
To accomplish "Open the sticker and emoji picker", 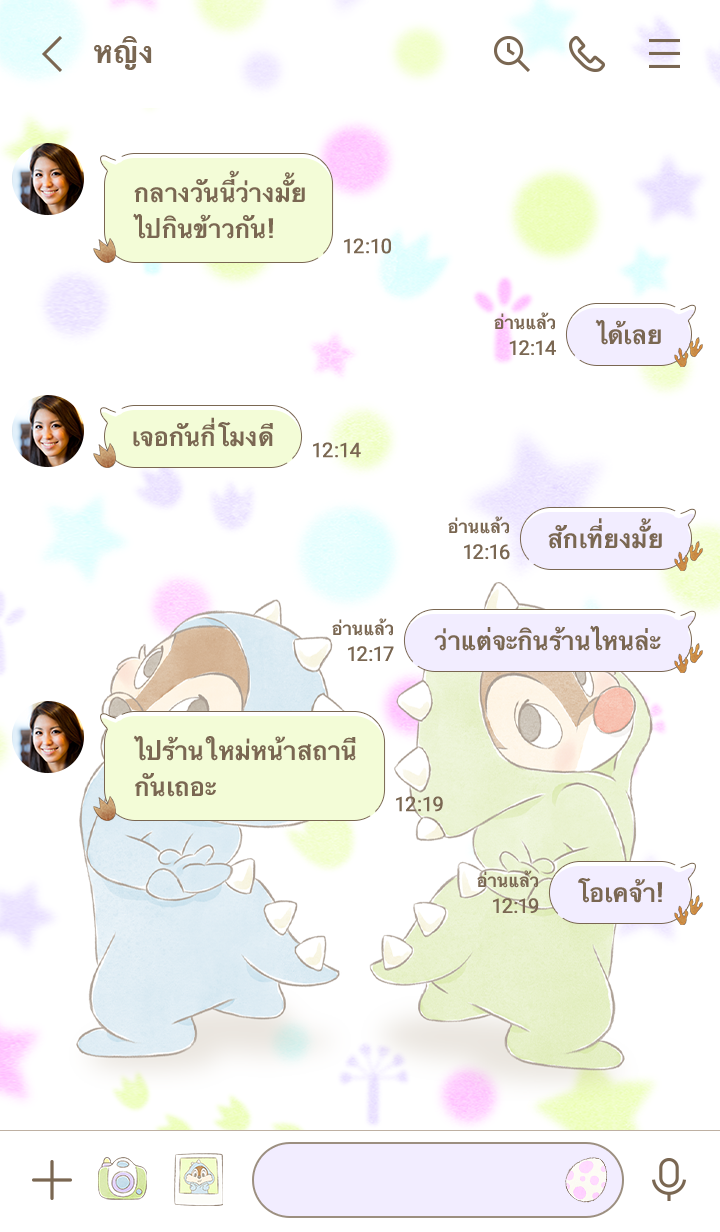I will tap(585, 1180).
